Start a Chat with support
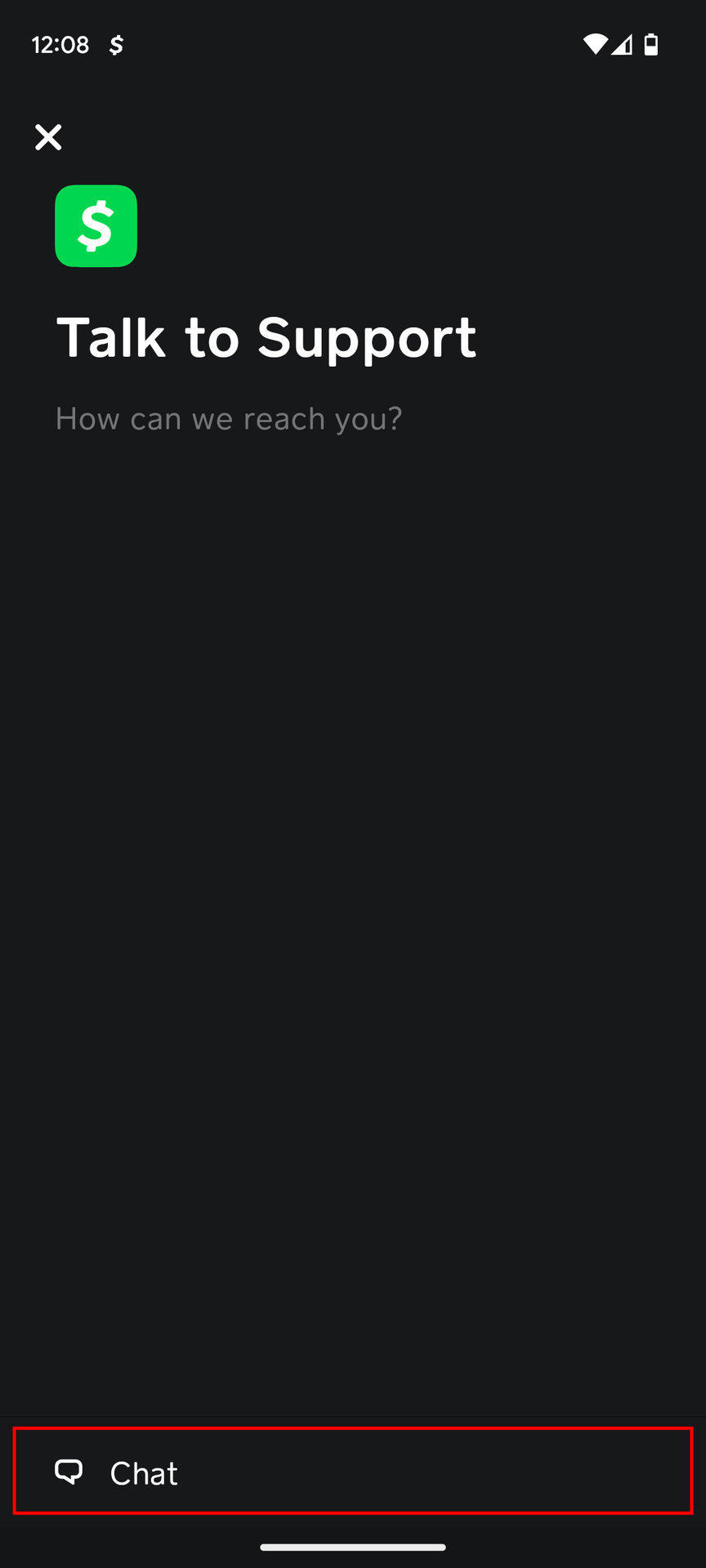The height and width of the screenshot is (1568, 706). [352, 1473]
